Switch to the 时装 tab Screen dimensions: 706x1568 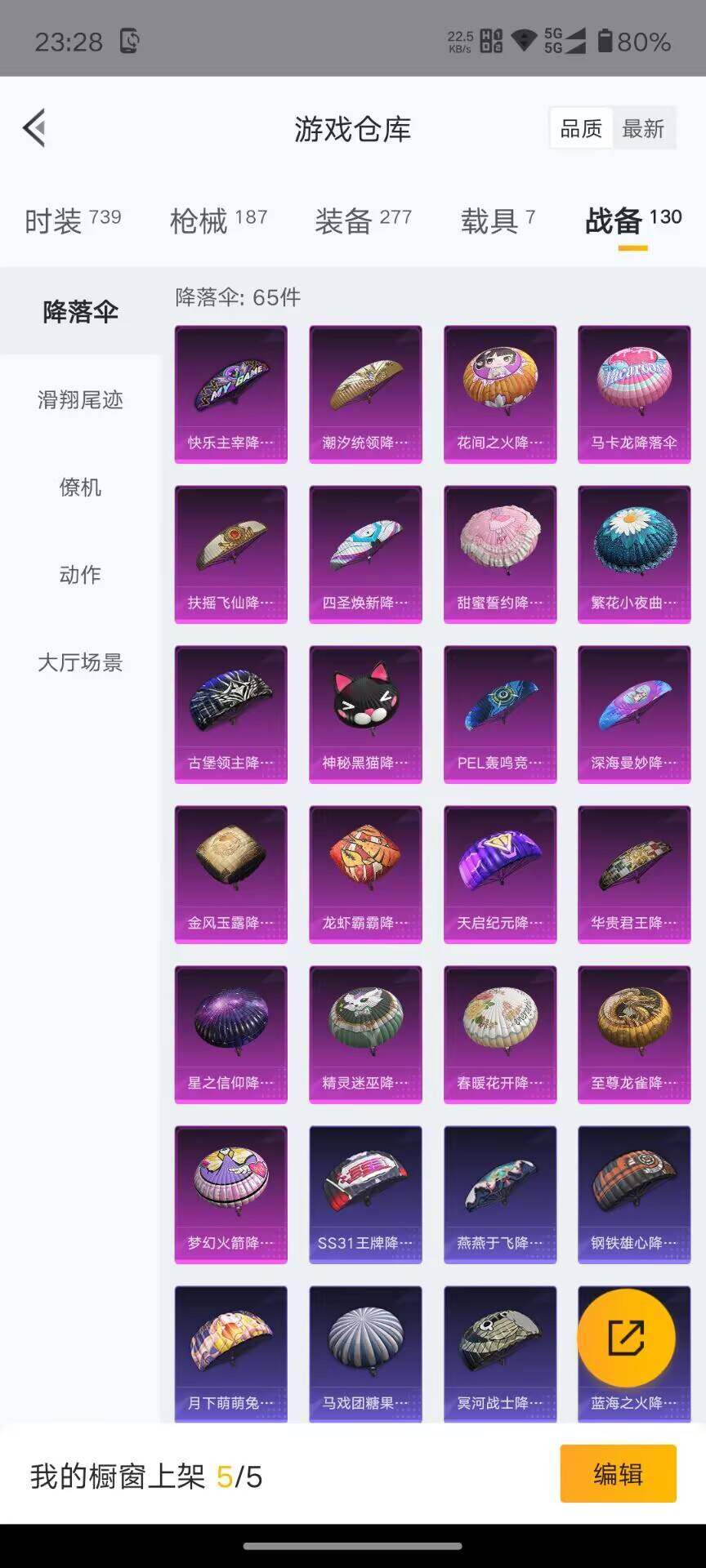pyautogui.click(x=73, y=220)
